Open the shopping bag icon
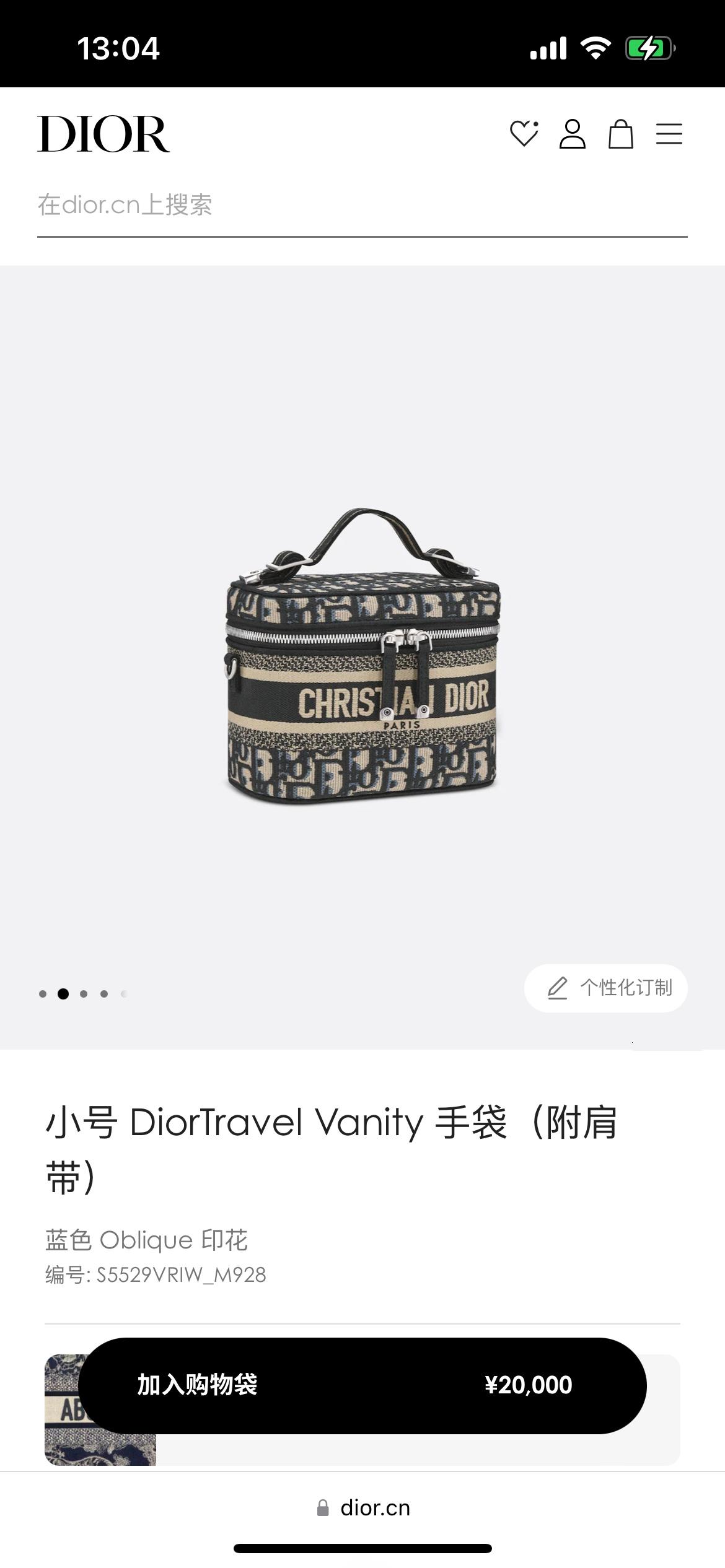The image size is (725, 1568). tap(620, 134)
